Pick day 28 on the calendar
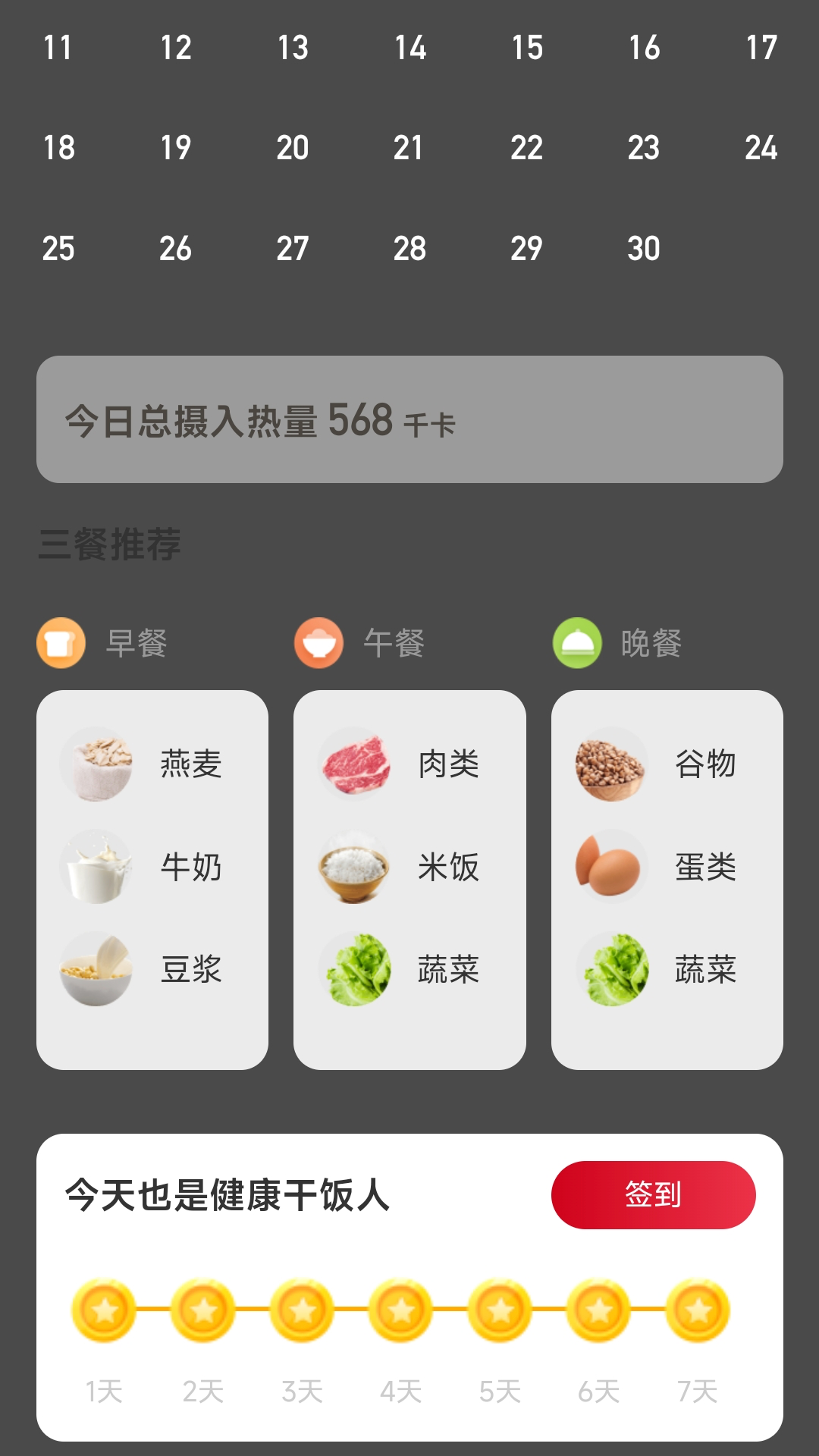Screen dimensions: 819x1456 coord(409,249)
